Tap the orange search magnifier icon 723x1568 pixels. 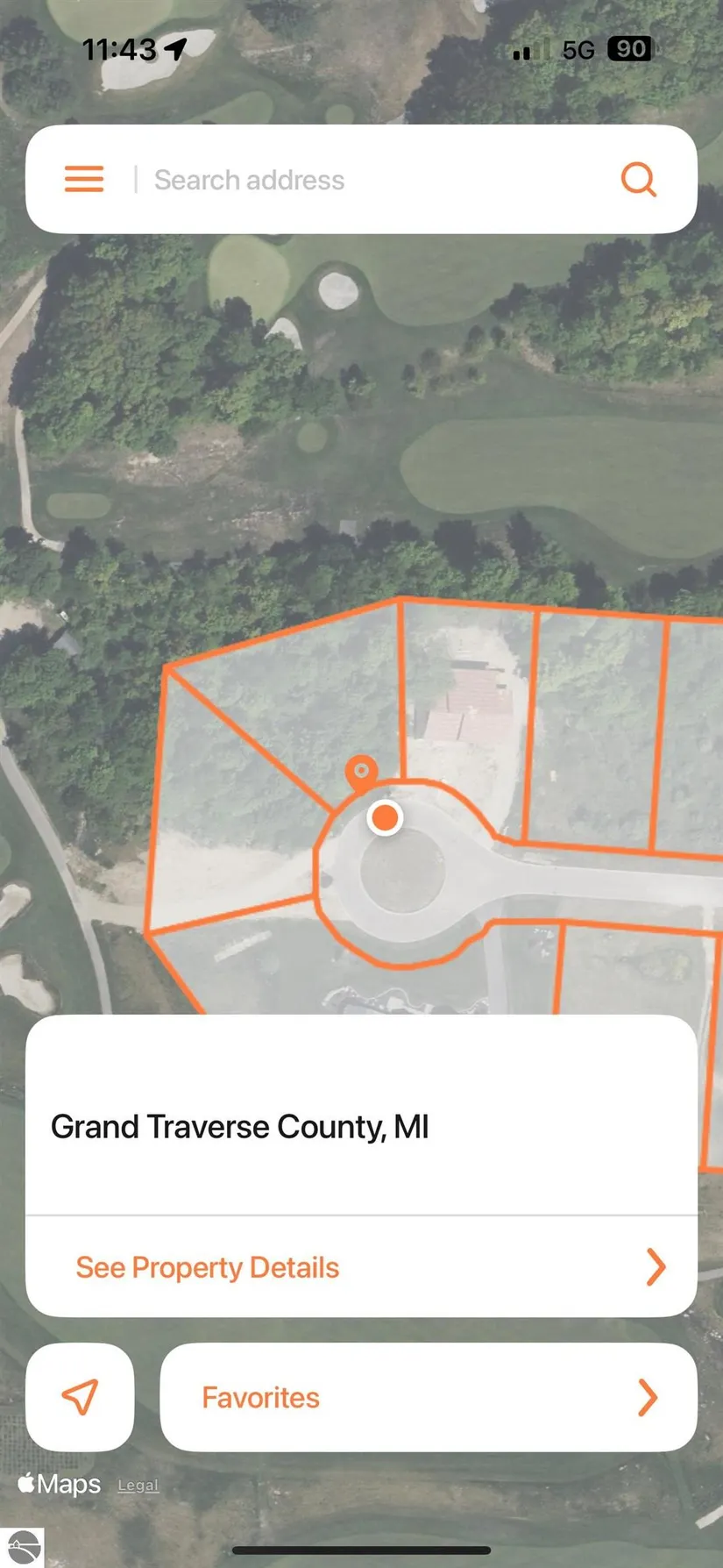click(x=639, y=180)
